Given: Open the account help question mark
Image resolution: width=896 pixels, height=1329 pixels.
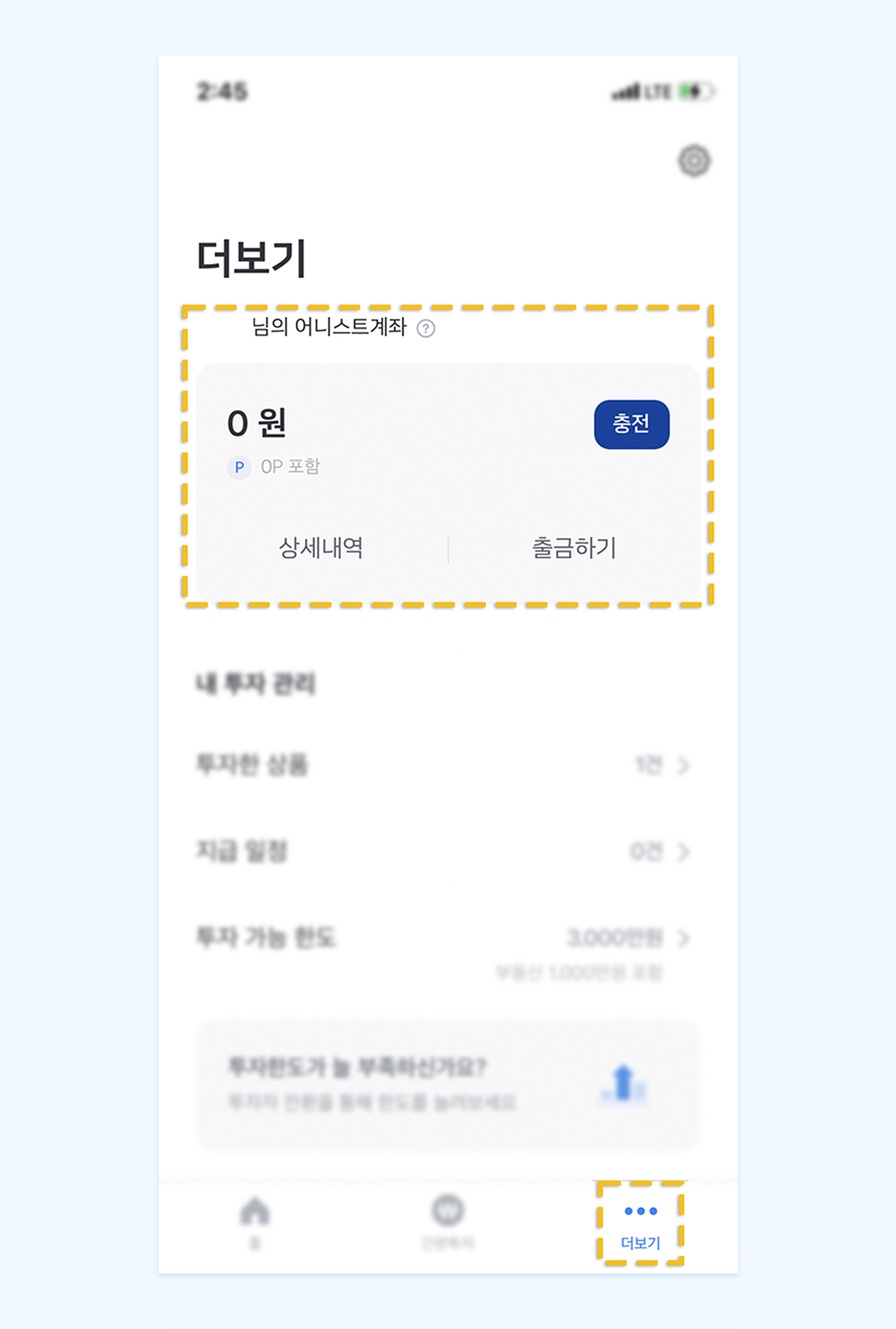Looking at the screenshot, I should (x=426, y=329).
